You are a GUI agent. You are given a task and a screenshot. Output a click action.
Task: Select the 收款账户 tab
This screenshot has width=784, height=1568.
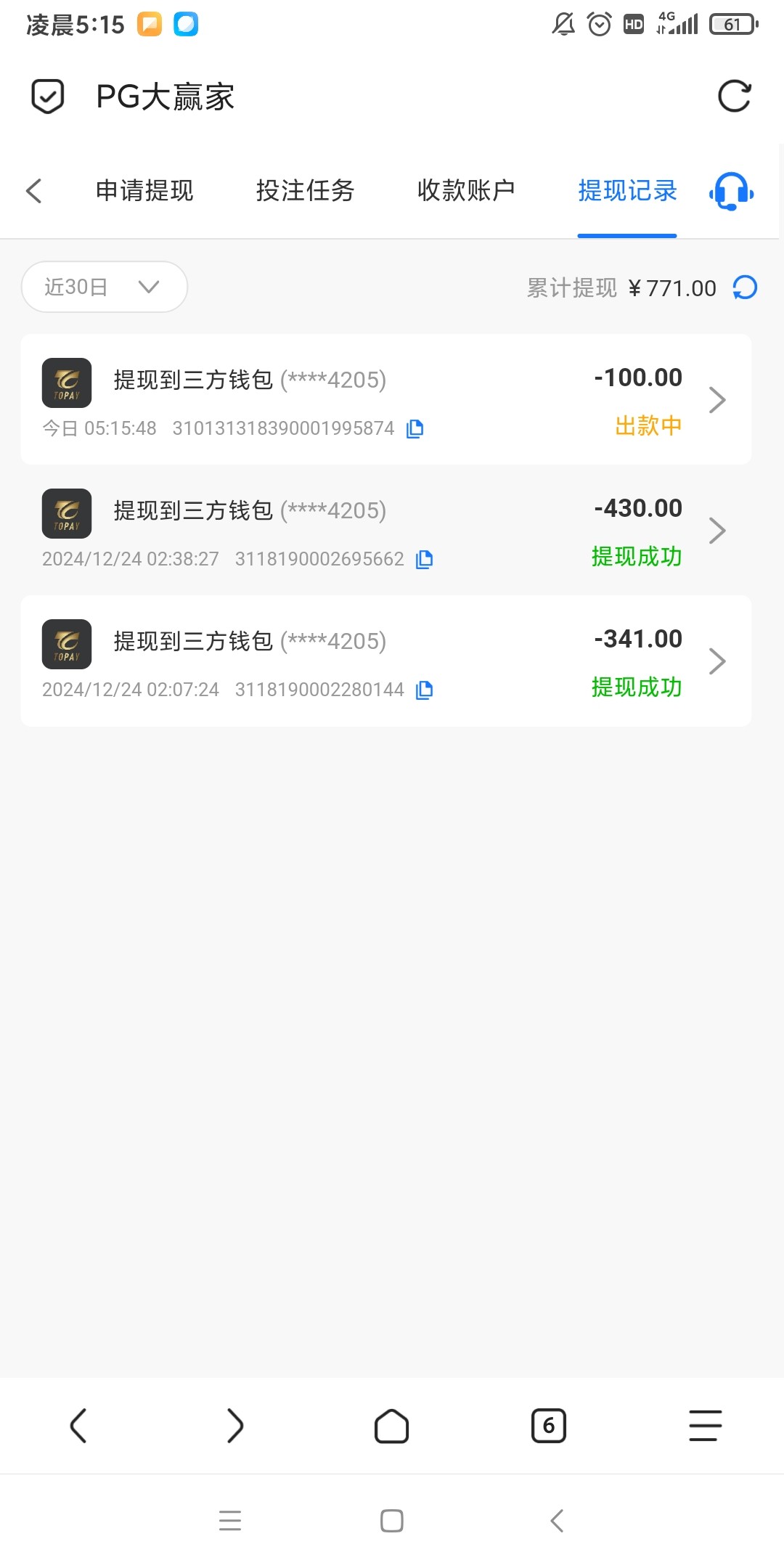(x=466, y=191)
